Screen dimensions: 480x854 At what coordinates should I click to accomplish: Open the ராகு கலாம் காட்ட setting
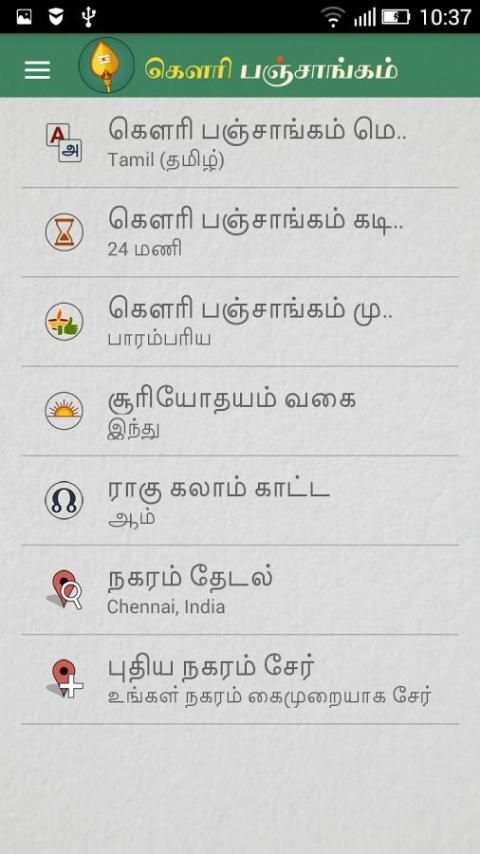coord(240,500)
